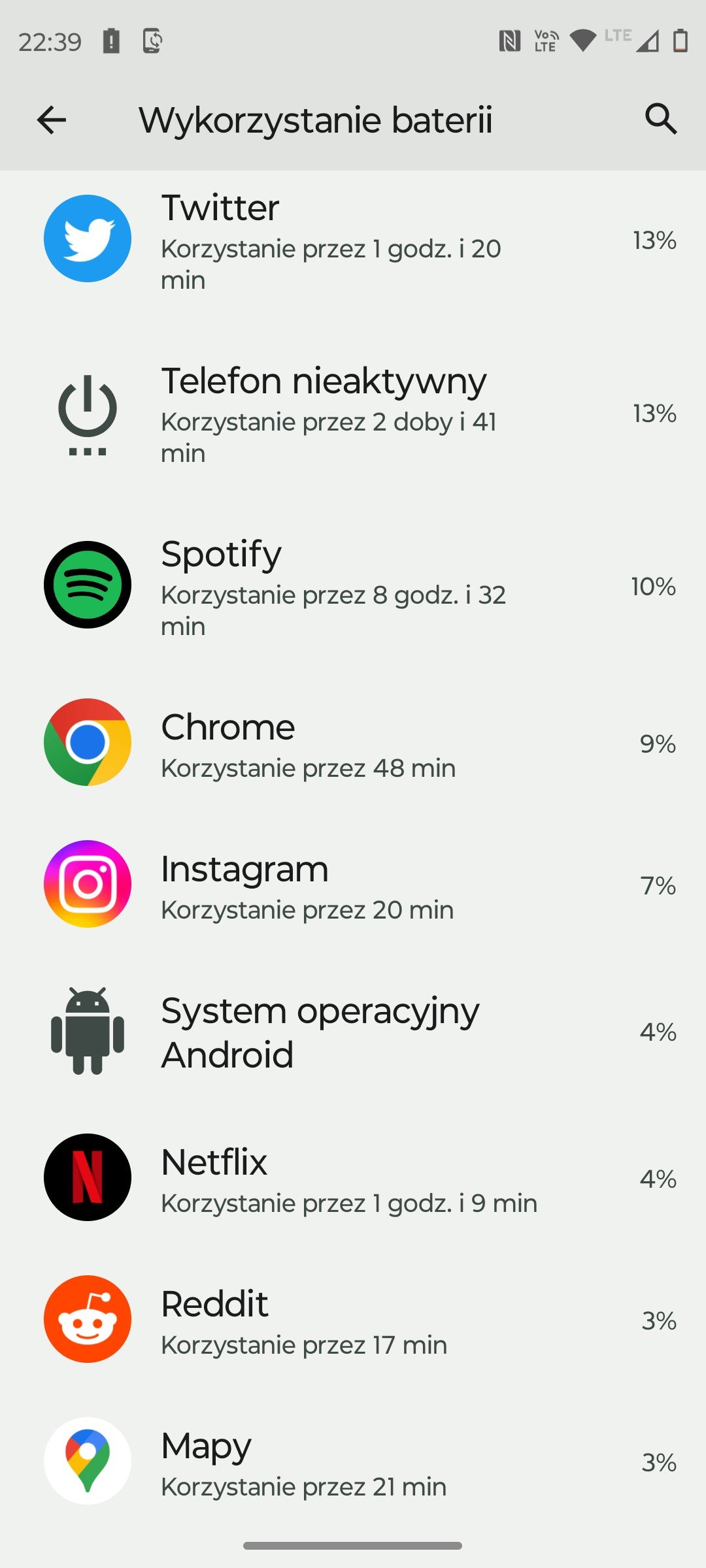View Mapy battery usage
The width and height of the screenshot is (706, 1568).
click(353, 1462)
